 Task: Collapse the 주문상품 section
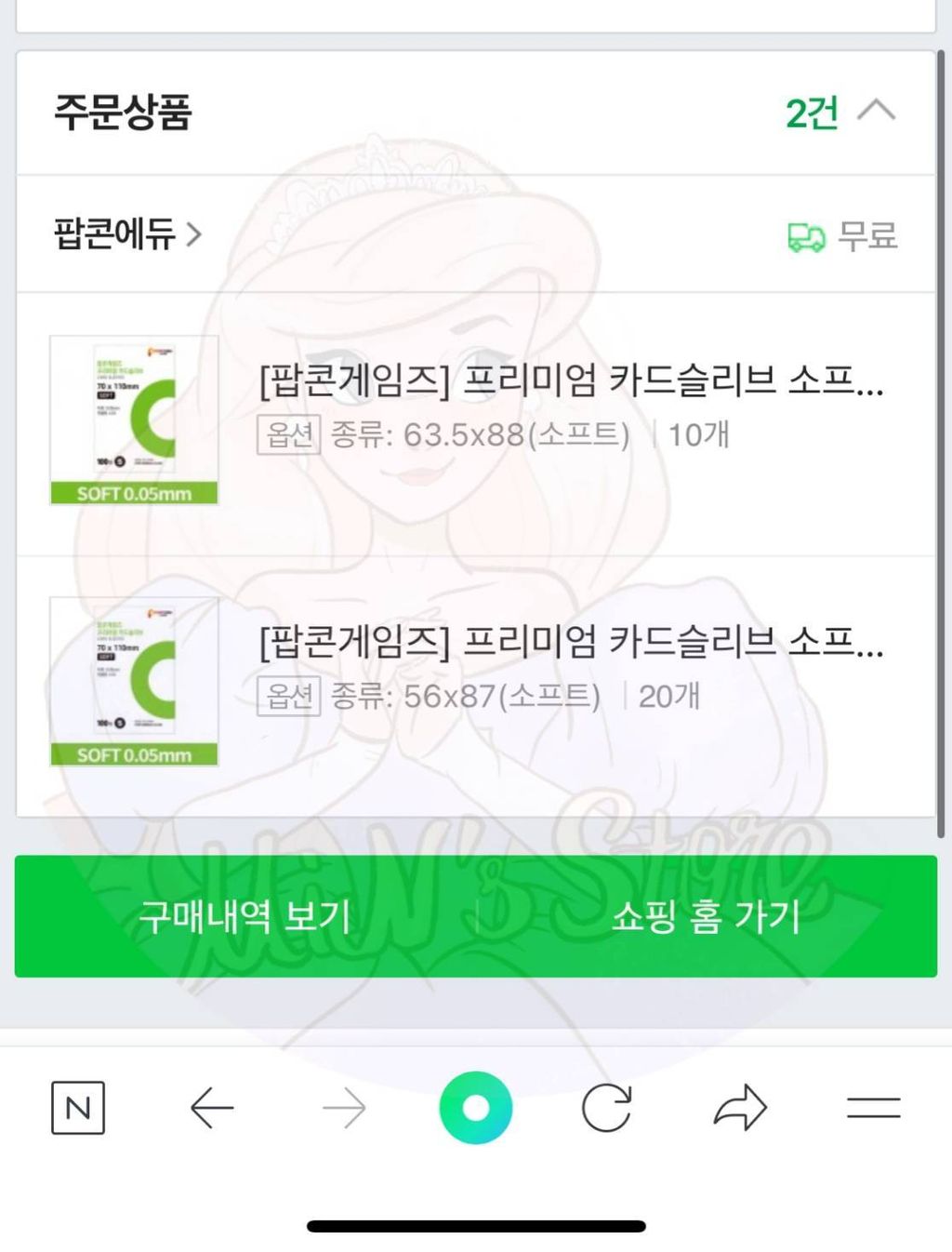tap(876, 112)
